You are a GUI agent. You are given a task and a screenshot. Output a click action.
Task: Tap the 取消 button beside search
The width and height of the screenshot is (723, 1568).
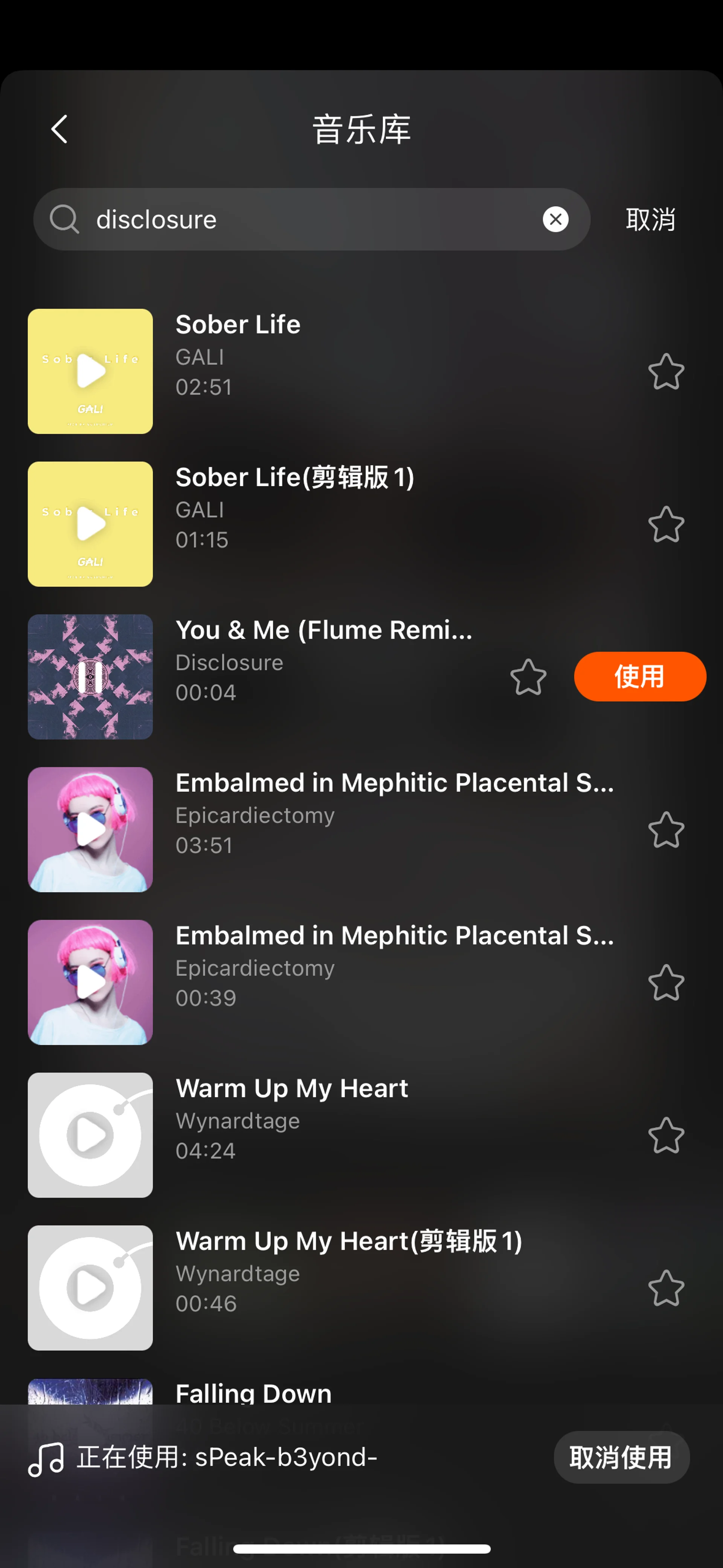coord(650,219)
